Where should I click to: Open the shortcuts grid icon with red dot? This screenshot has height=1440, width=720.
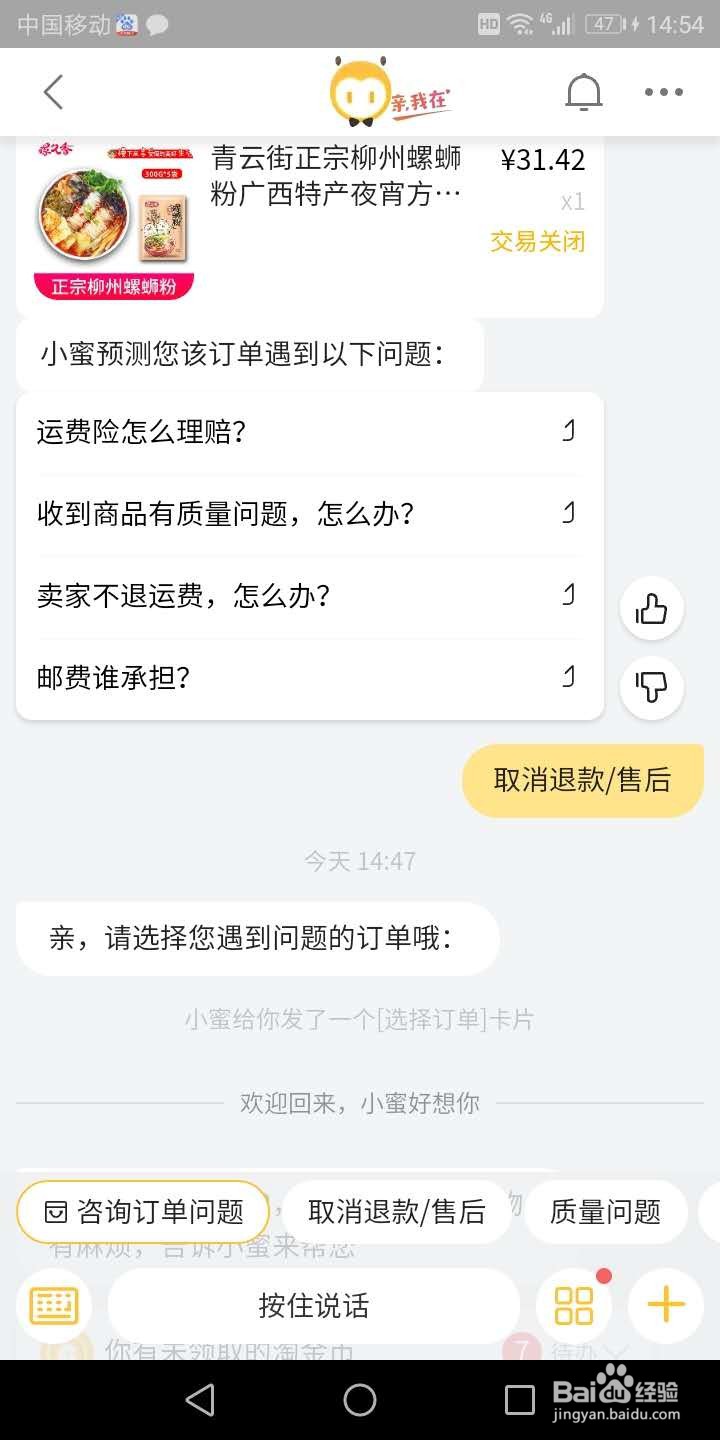[572, 1305]
